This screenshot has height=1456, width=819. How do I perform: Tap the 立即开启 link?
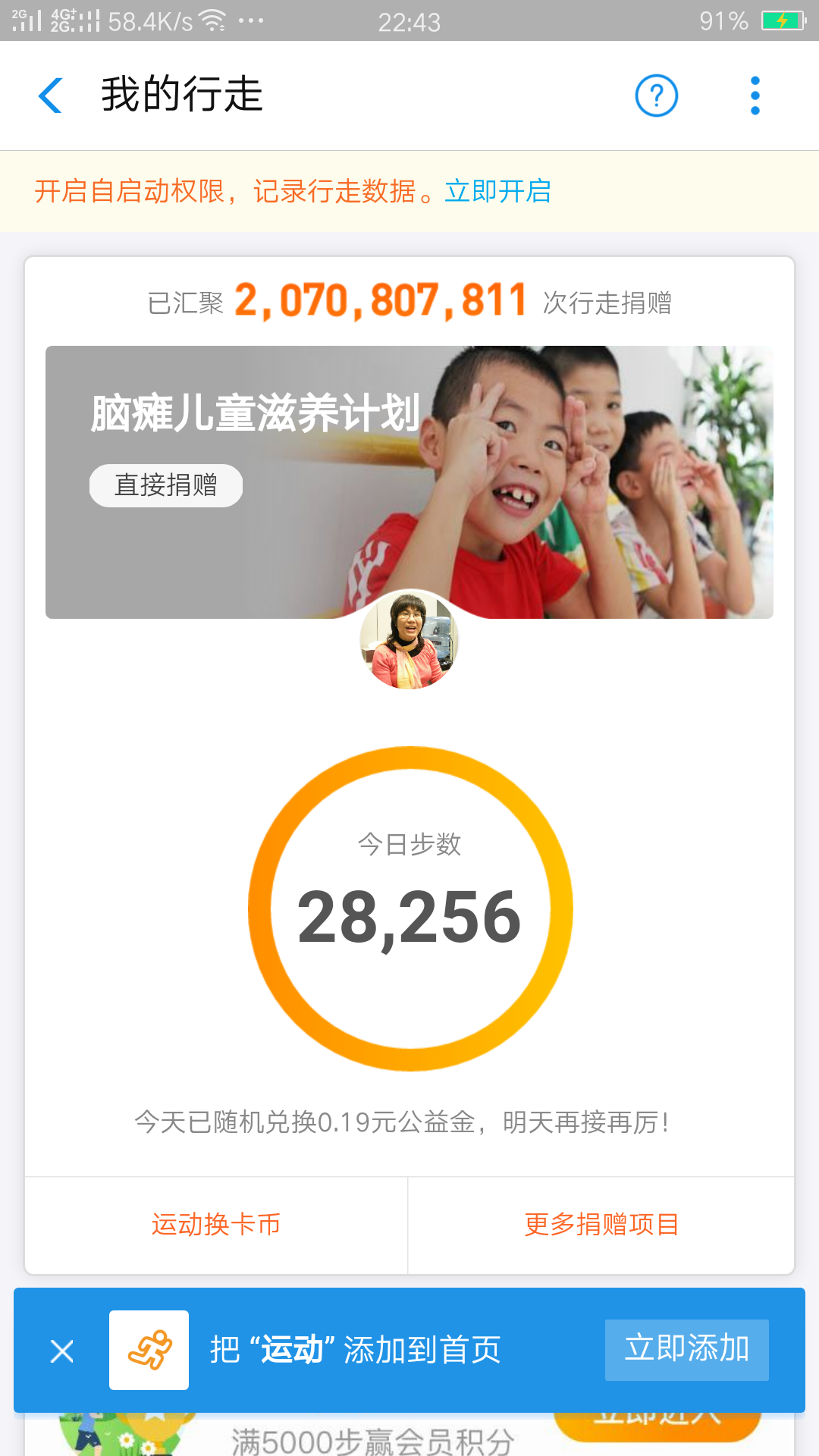pyautogui.click(x=497, y=191)
